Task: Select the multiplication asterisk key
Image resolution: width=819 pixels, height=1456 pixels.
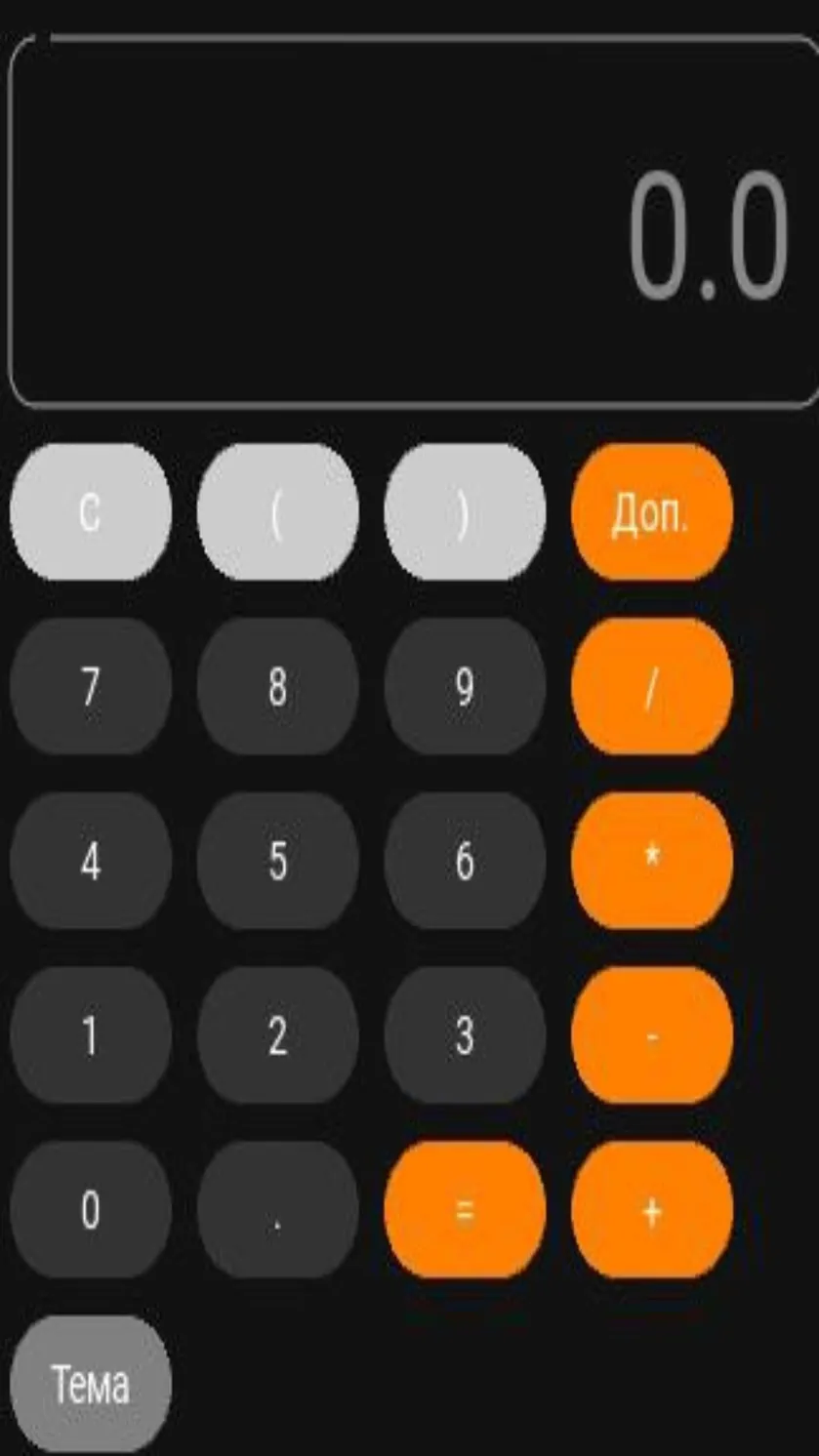Action: pyautogui.click(x=652, y=861)
